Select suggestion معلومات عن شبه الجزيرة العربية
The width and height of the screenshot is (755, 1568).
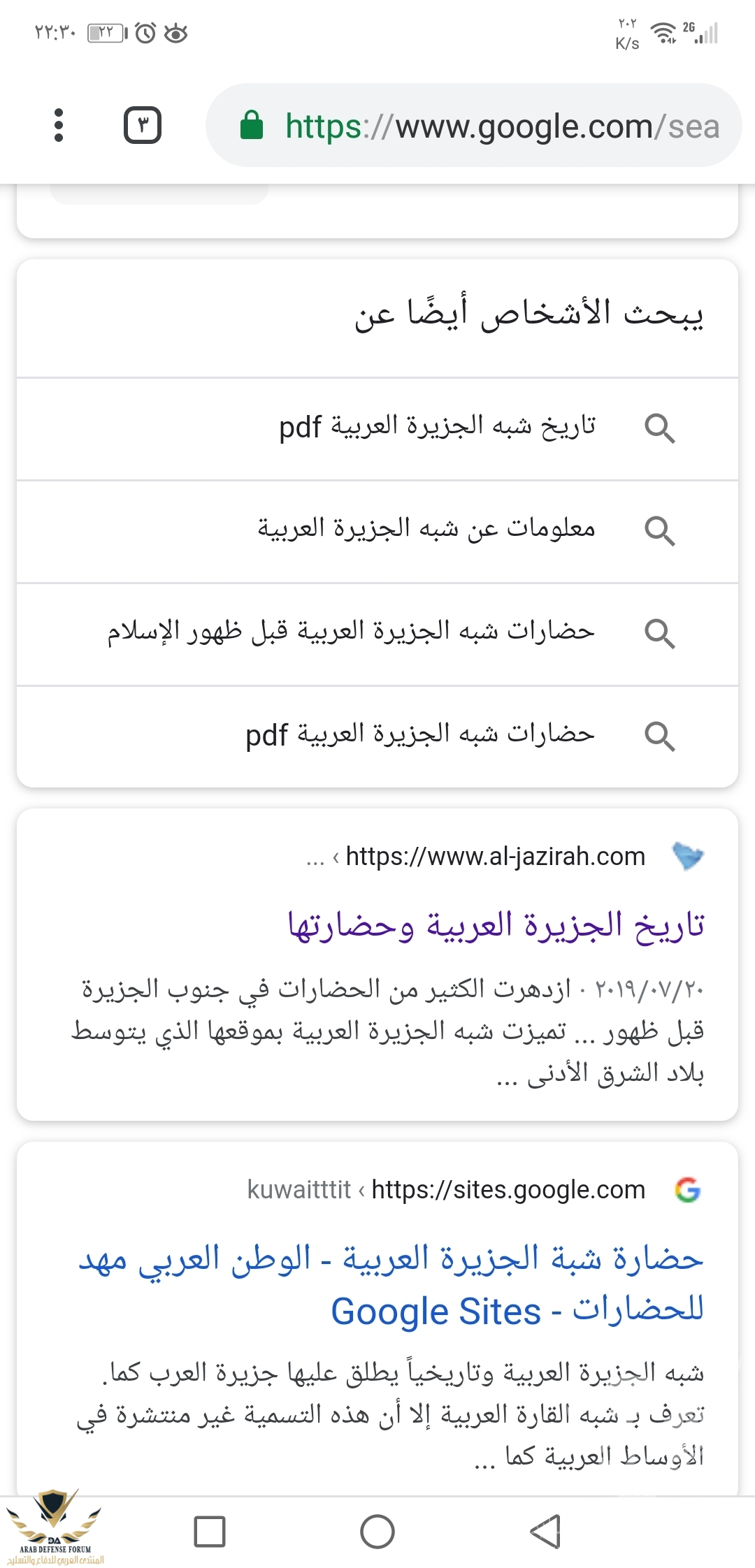(426, 530)
